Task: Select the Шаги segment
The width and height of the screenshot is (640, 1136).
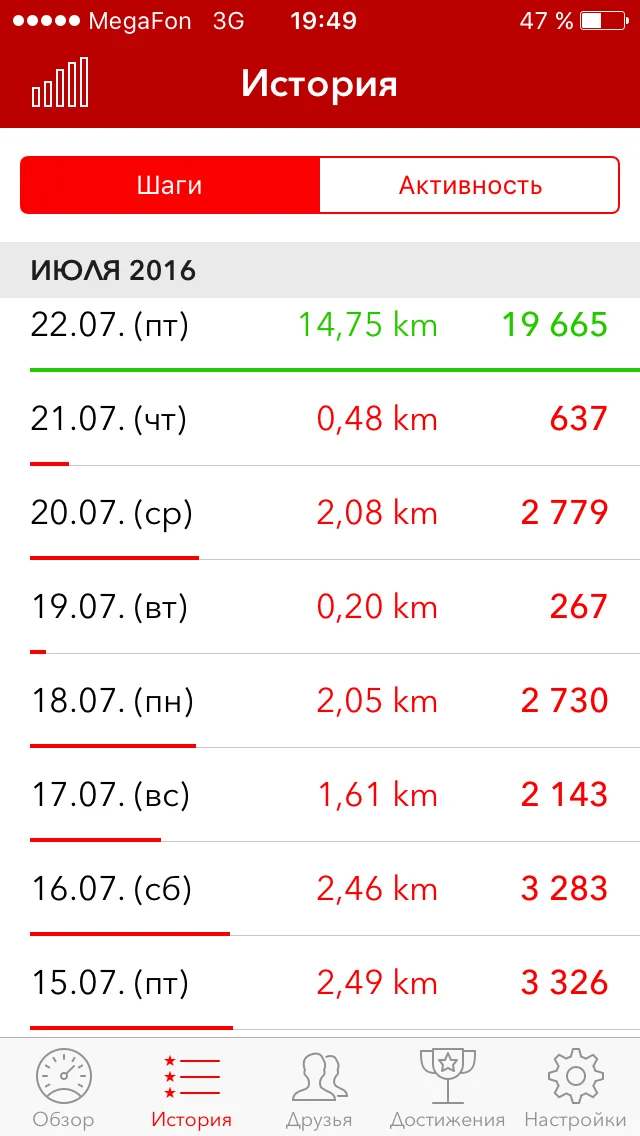Action: pos(170,185)
